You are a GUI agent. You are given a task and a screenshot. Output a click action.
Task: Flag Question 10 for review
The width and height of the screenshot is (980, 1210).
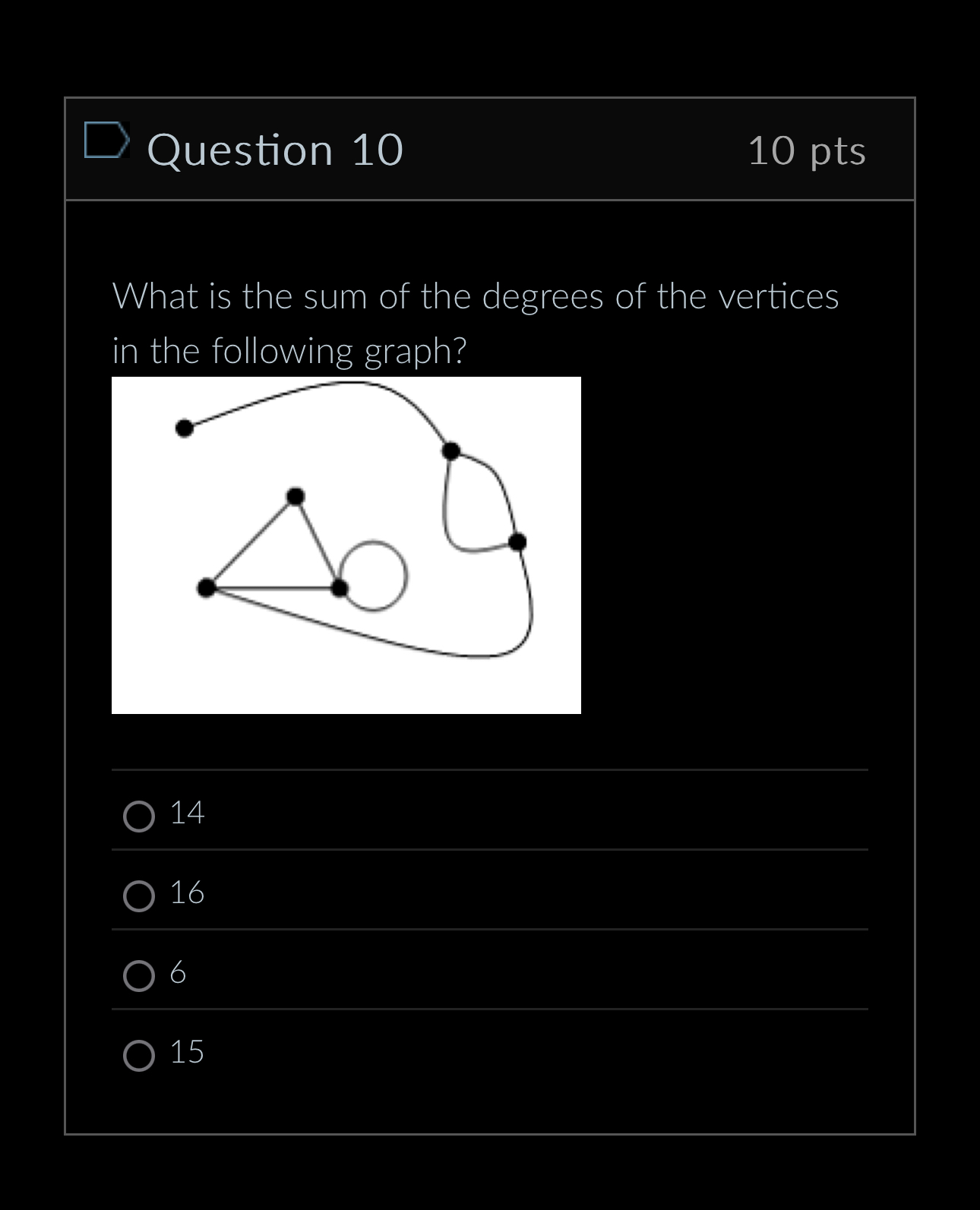[105, 141]
